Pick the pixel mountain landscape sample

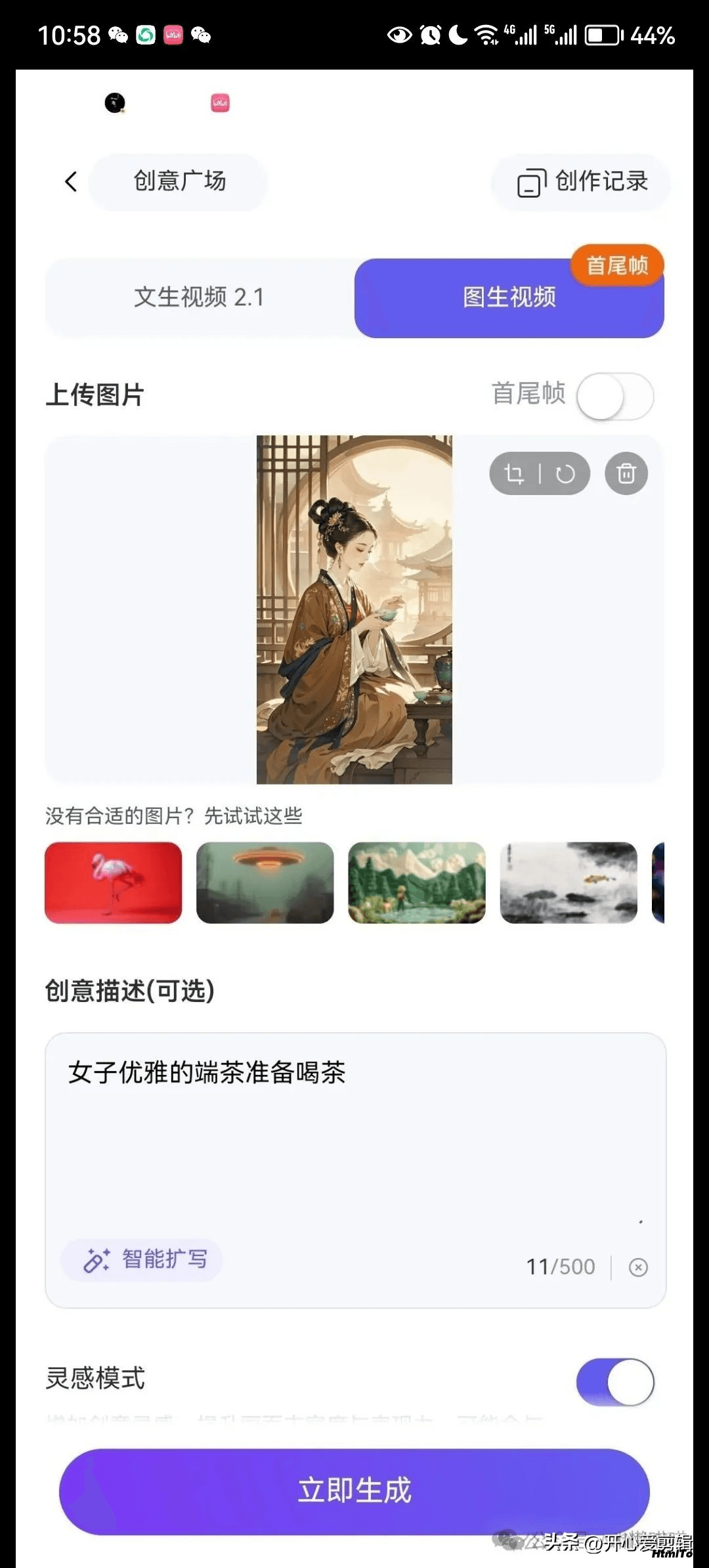pos(417,882)
